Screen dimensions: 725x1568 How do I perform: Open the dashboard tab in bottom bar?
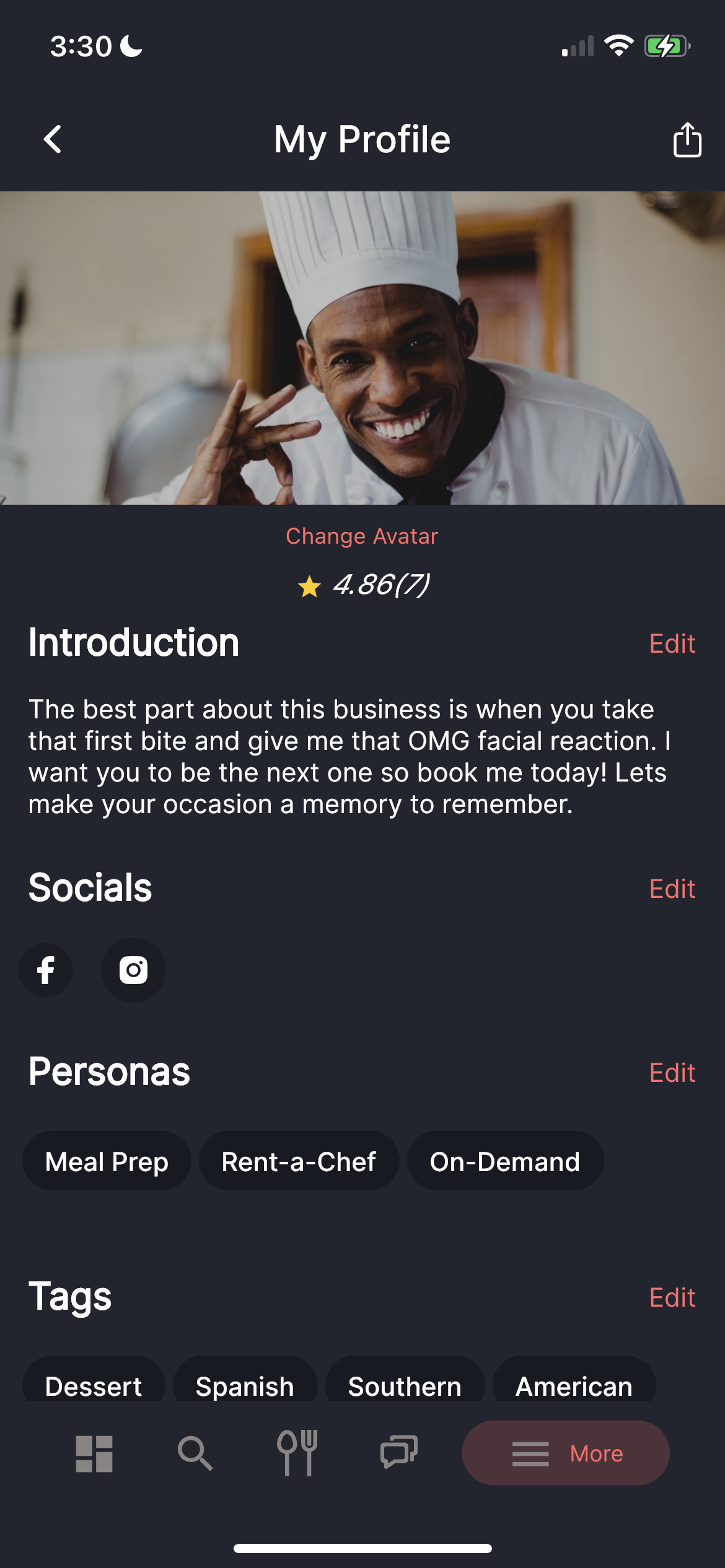pos(94,1453)
